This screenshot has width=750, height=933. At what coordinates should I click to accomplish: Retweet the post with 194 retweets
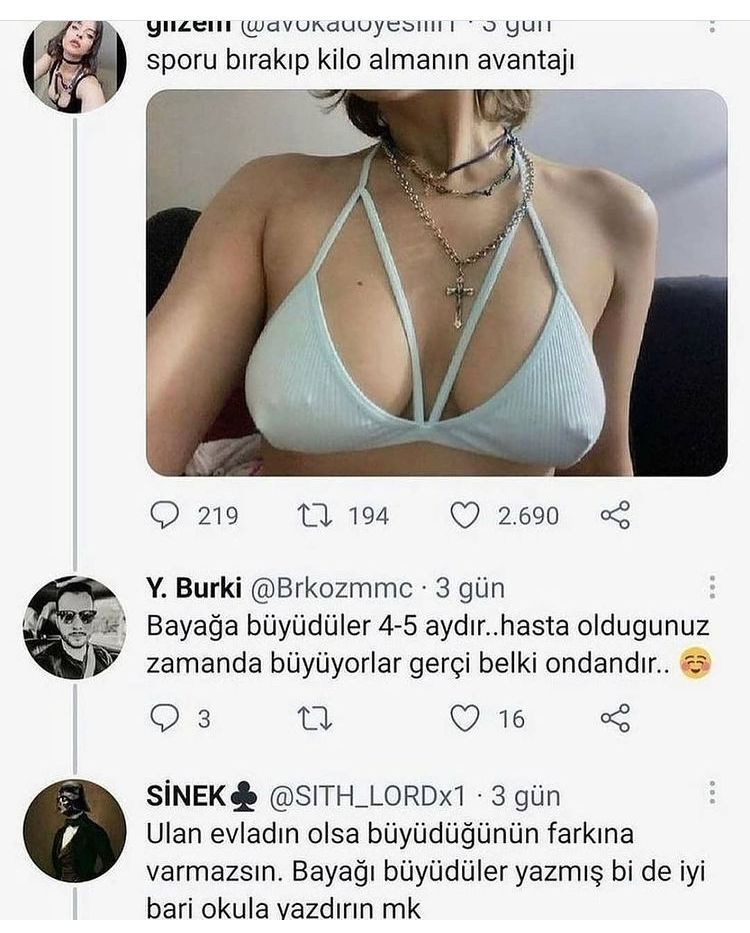[312, 515]
